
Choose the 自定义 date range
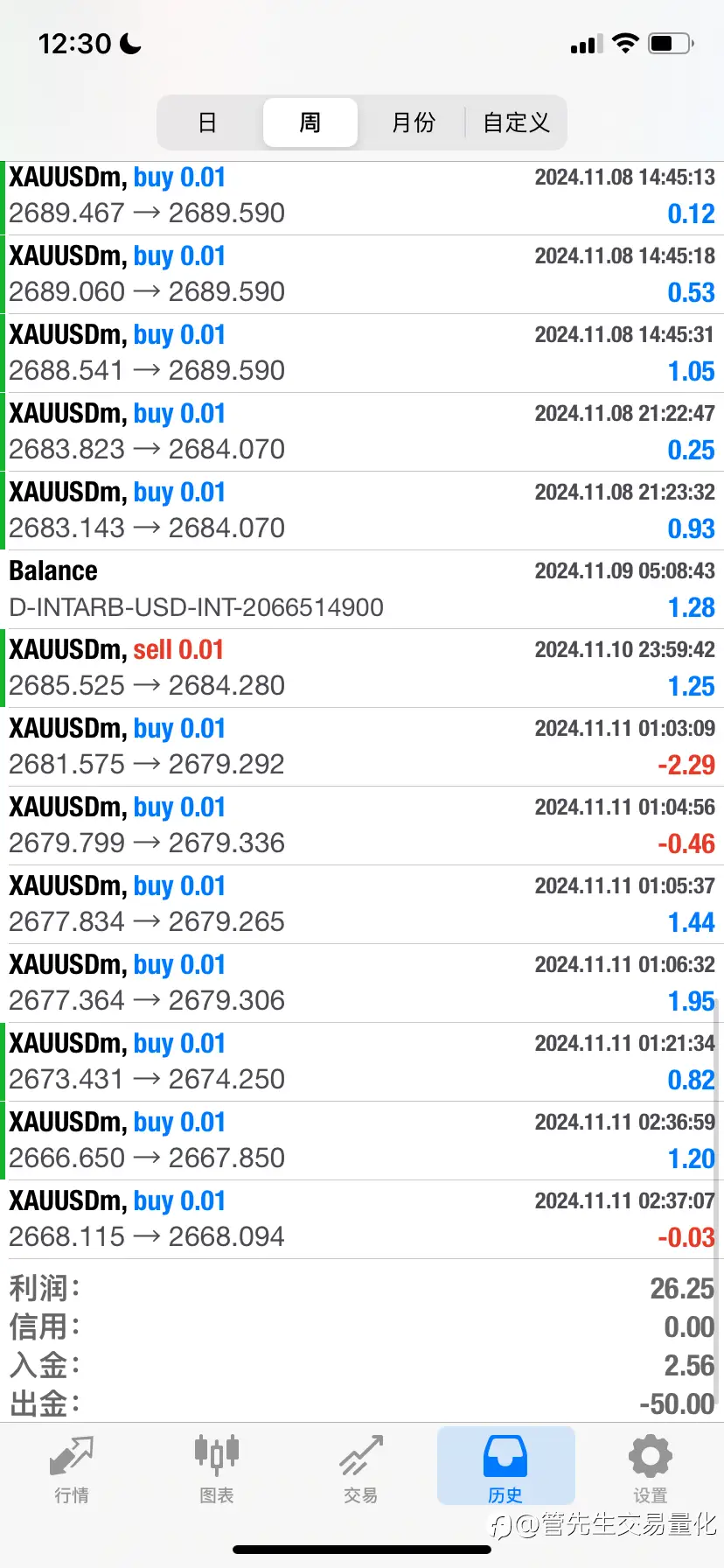click(x=516, y=122)
